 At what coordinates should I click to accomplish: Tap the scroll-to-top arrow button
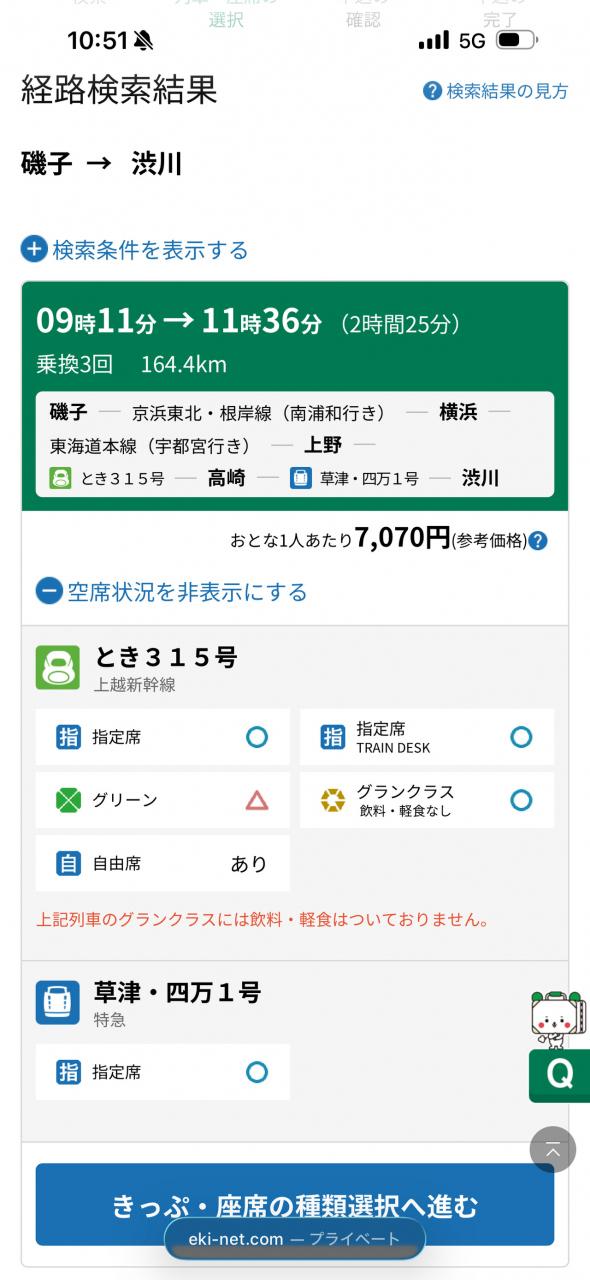pyautogui.click(x=553, y=1150)
